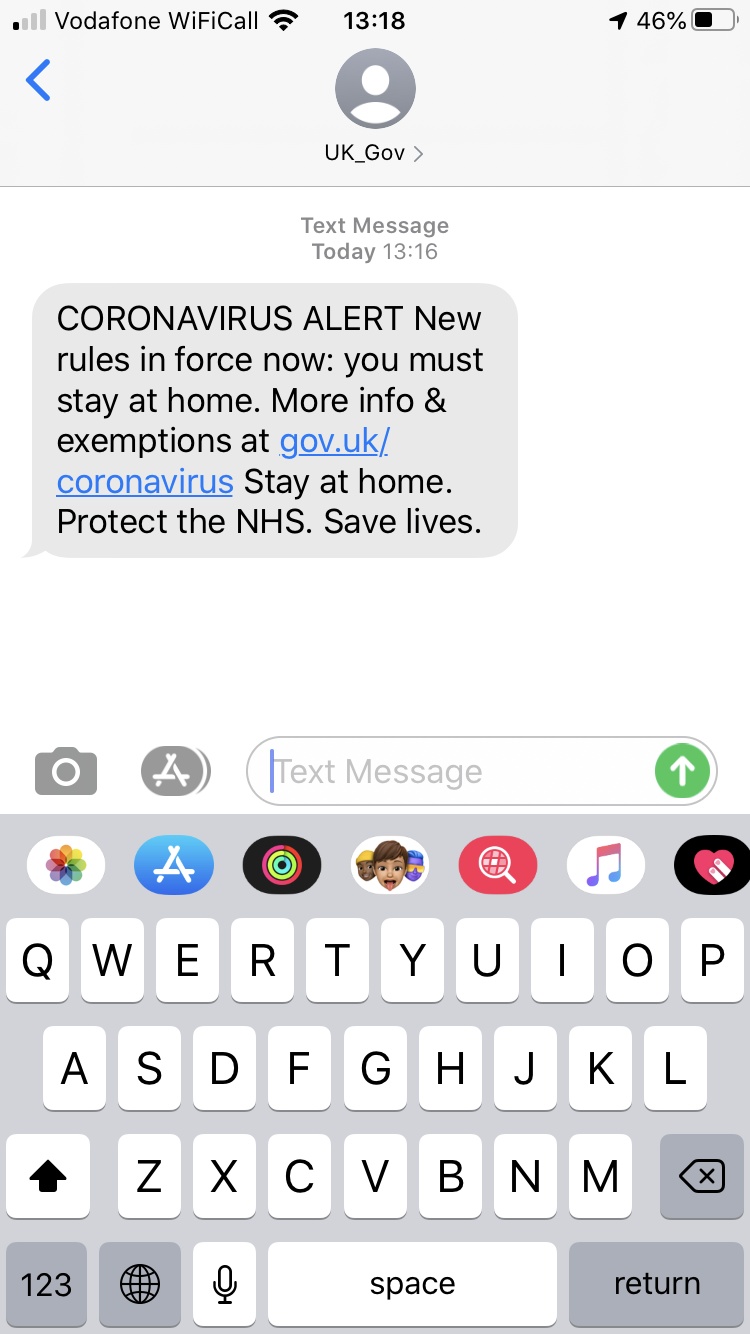Switch keyboard language with globe key

point(139,1285)
